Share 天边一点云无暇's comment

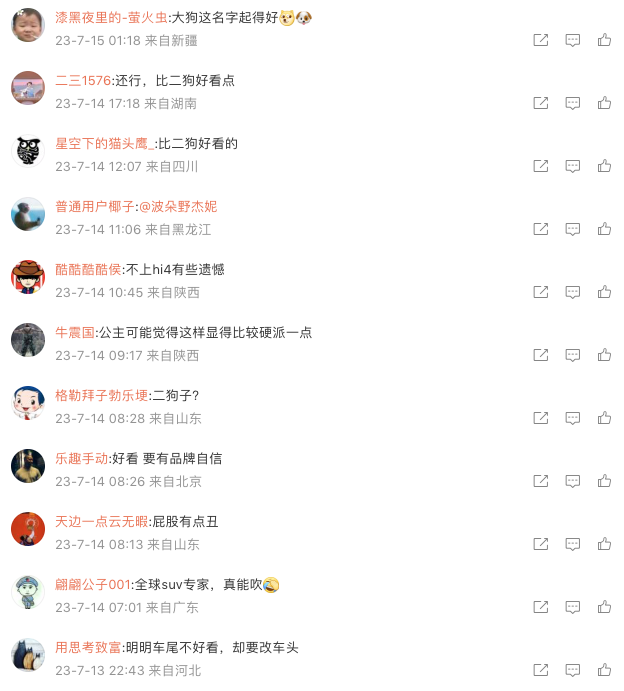(541, 544)
